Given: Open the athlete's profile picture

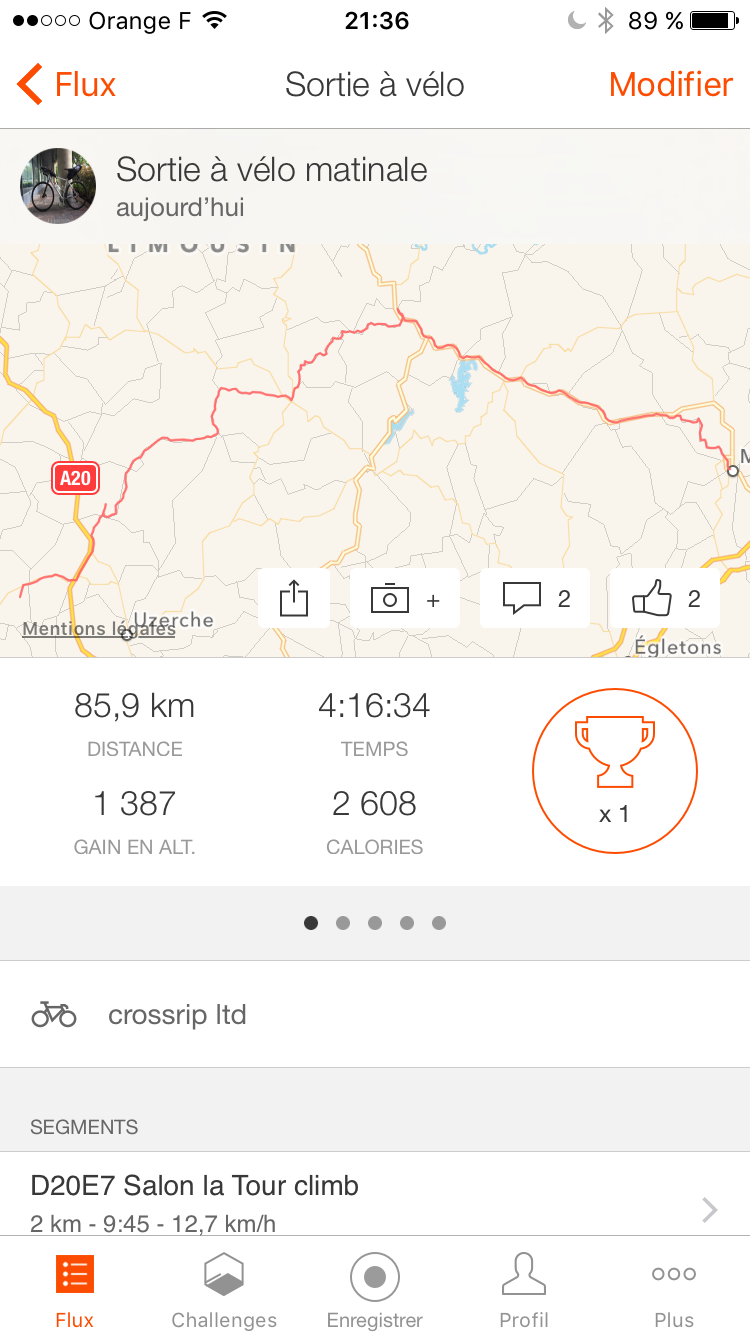Looking at the screenshot, I should click(x=58, y=186).
